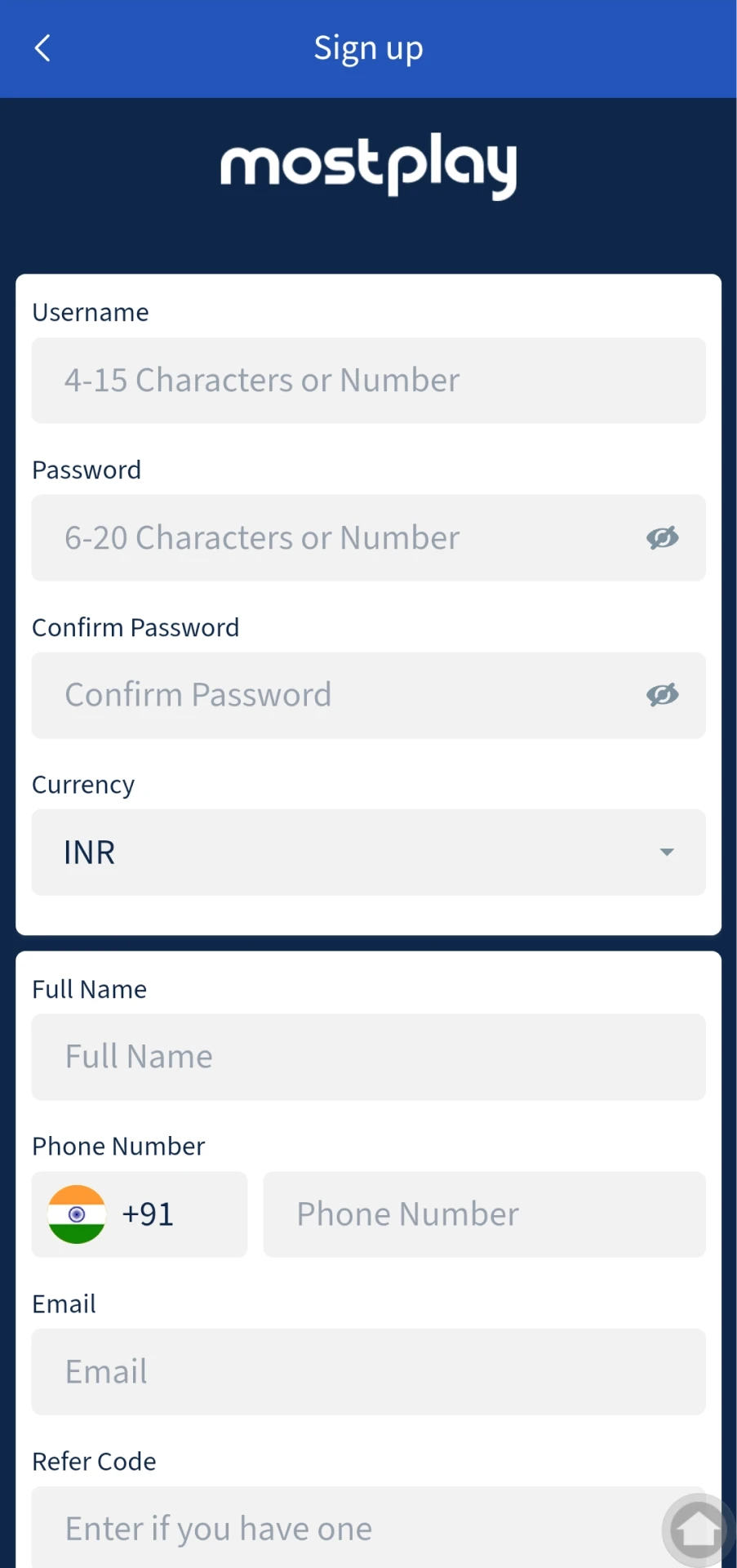Toggle visibility of the Password field

tap(662, 538)
